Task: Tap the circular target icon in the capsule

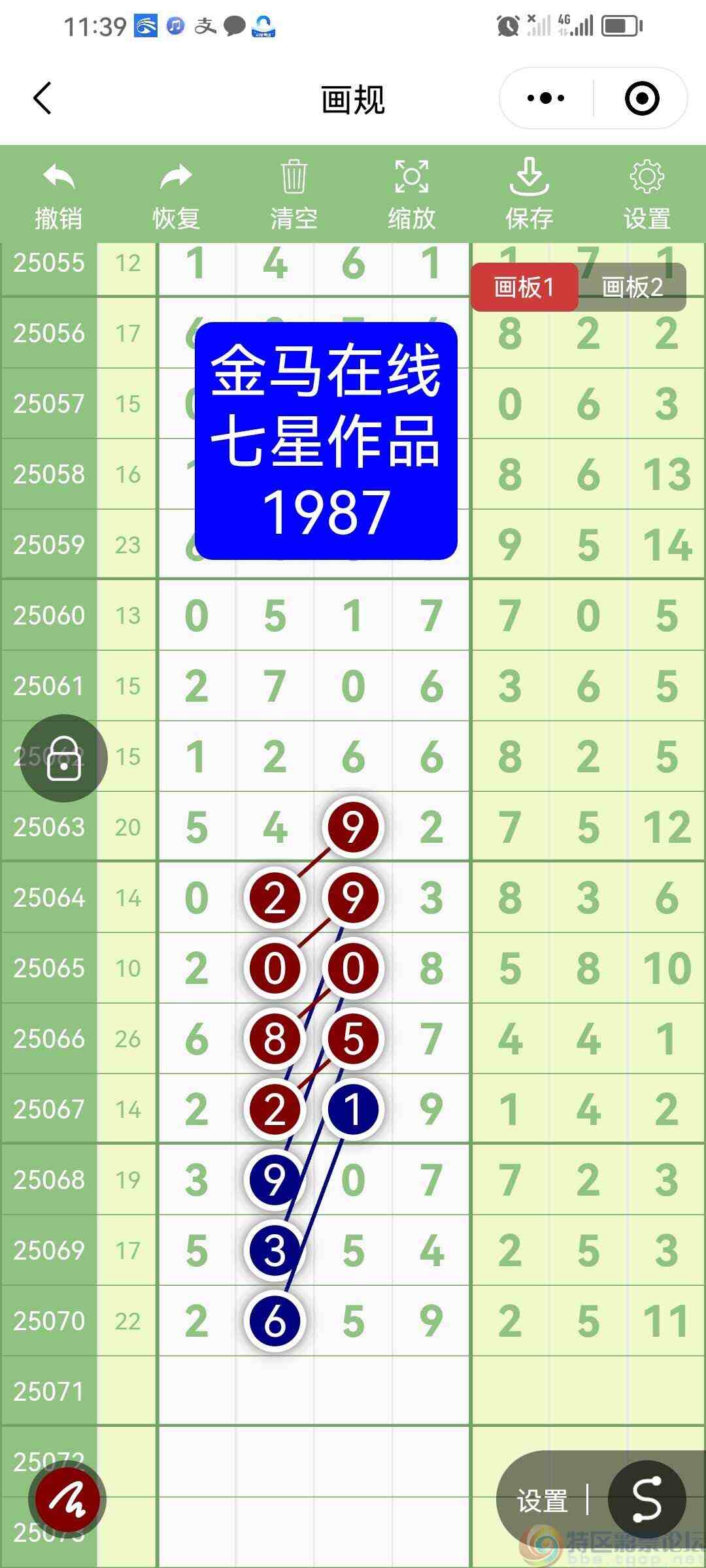Action: 641,98
